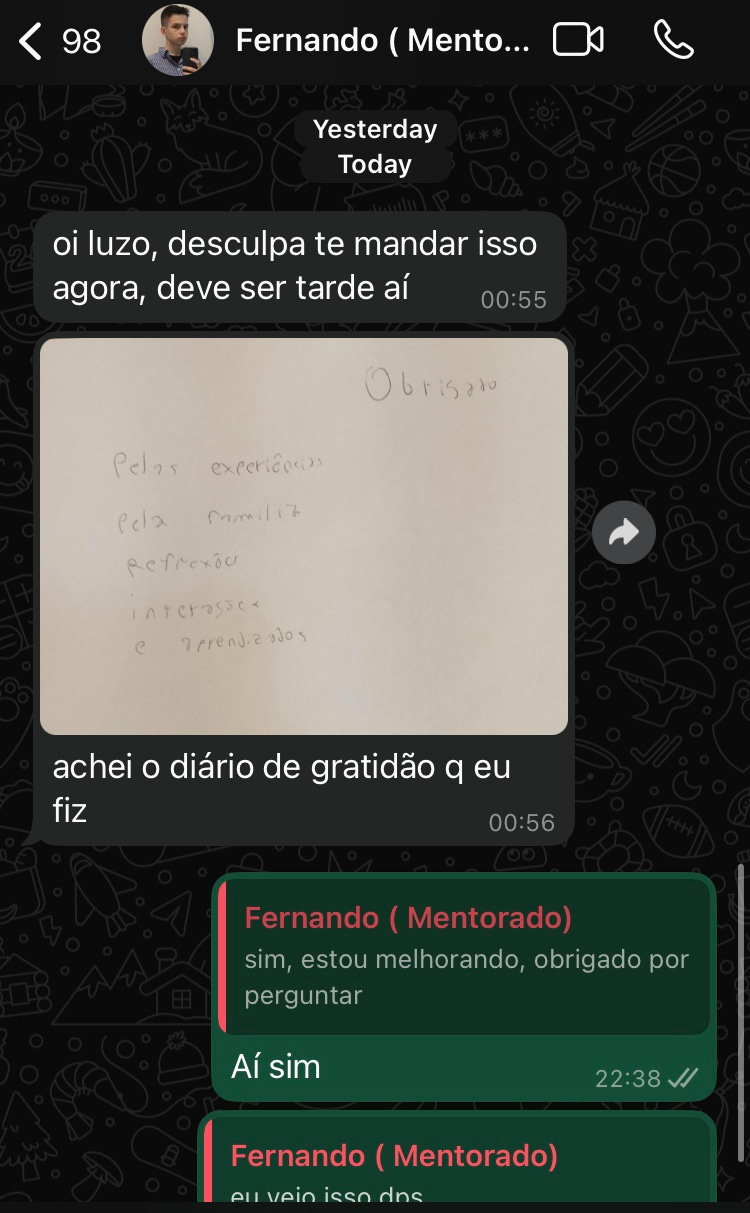Open Fernando's profile picture

point(178,40)
